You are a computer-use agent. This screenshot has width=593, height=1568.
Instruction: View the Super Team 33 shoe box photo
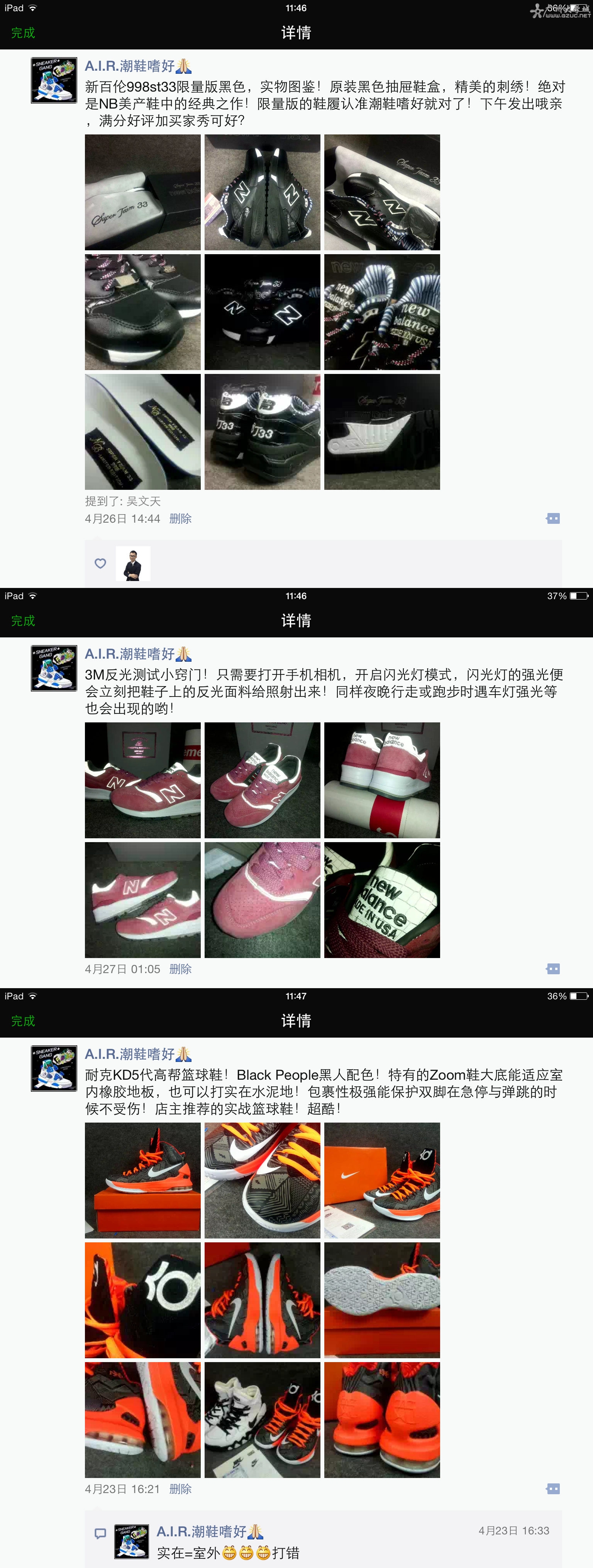[x=142, y=192]
